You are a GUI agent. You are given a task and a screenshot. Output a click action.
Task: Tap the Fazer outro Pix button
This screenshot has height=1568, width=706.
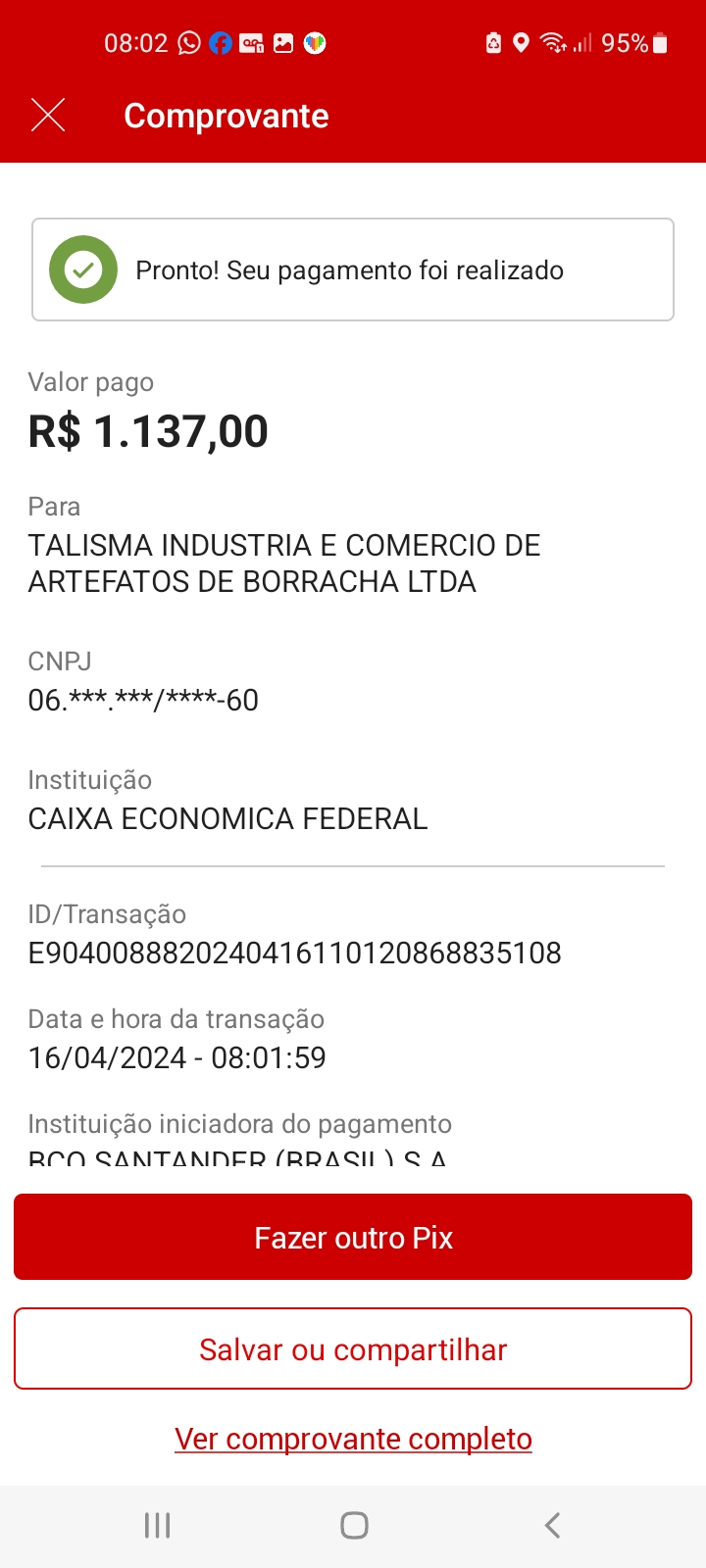[x=353, y=1237]
